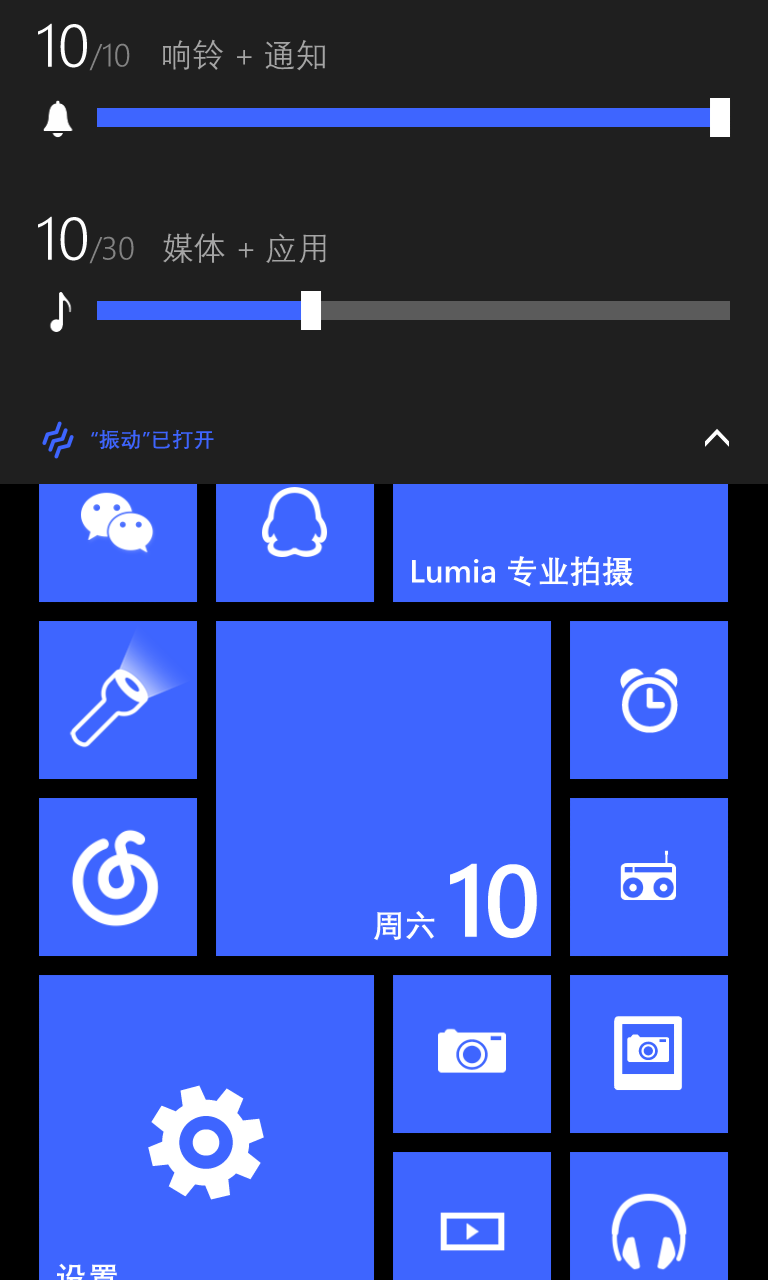Open the video player tile
Image resolution: width=768 pixels, height=1280 pixels.
coord(472,1216)
